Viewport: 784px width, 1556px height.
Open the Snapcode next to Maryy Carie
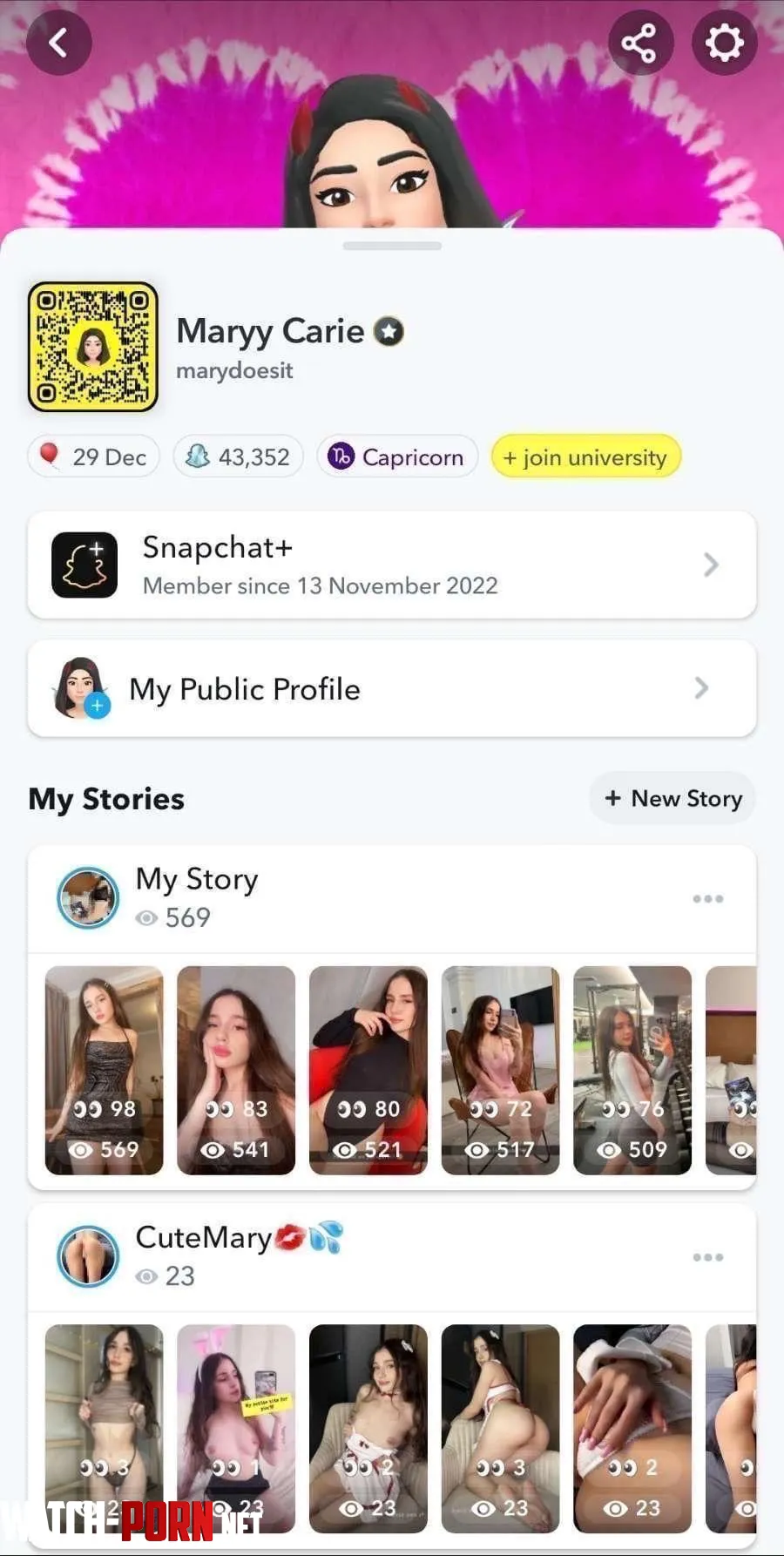pyautogui.click(x=93, y=347)
